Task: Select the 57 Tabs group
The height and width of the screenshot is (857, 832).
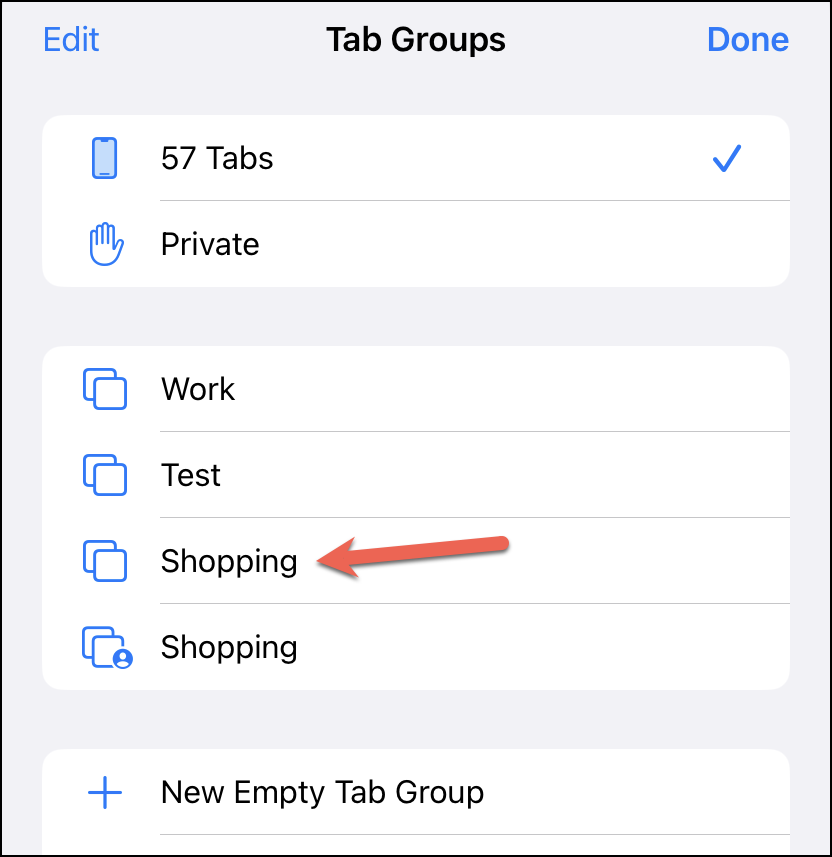Action: pos(416,158)
